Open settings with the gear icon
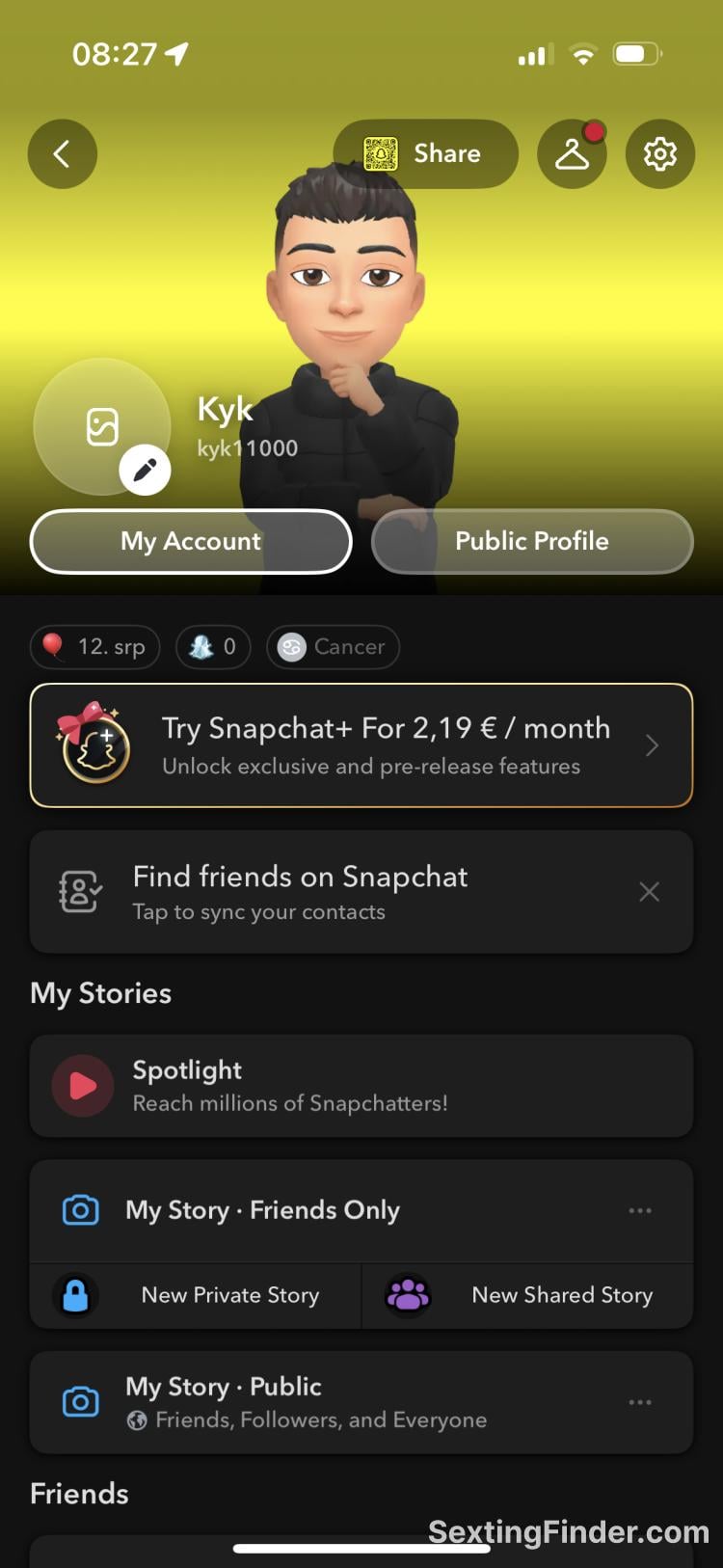 click(660, 154)
